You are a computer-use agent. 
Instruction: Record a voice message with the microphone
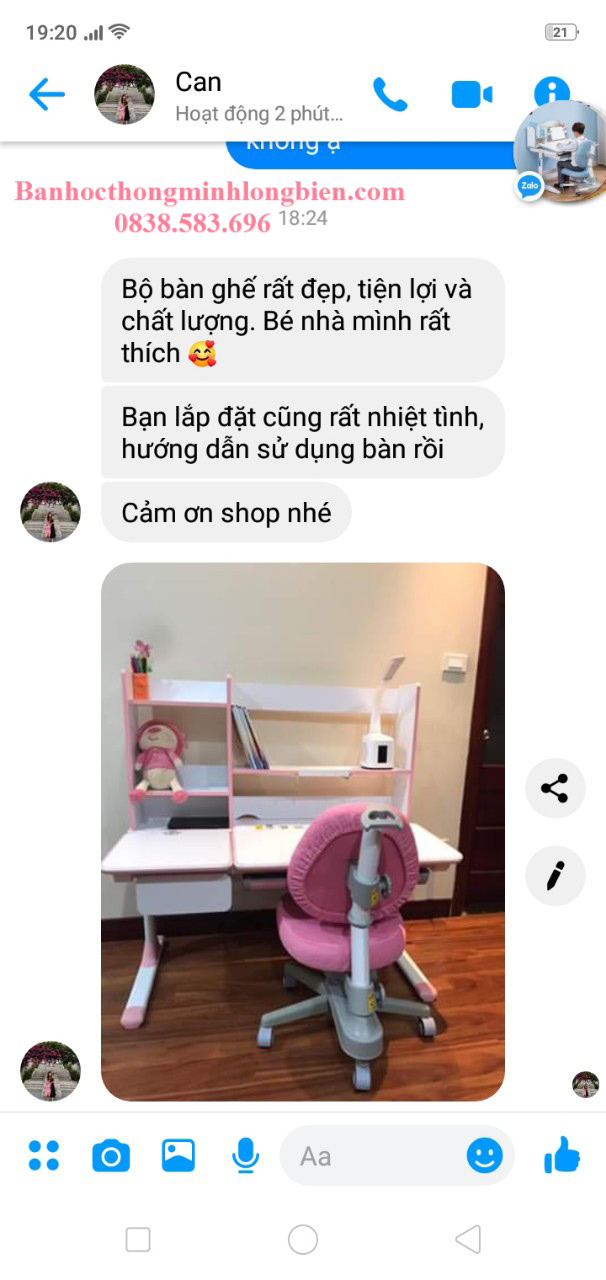tap(245, 1156)
